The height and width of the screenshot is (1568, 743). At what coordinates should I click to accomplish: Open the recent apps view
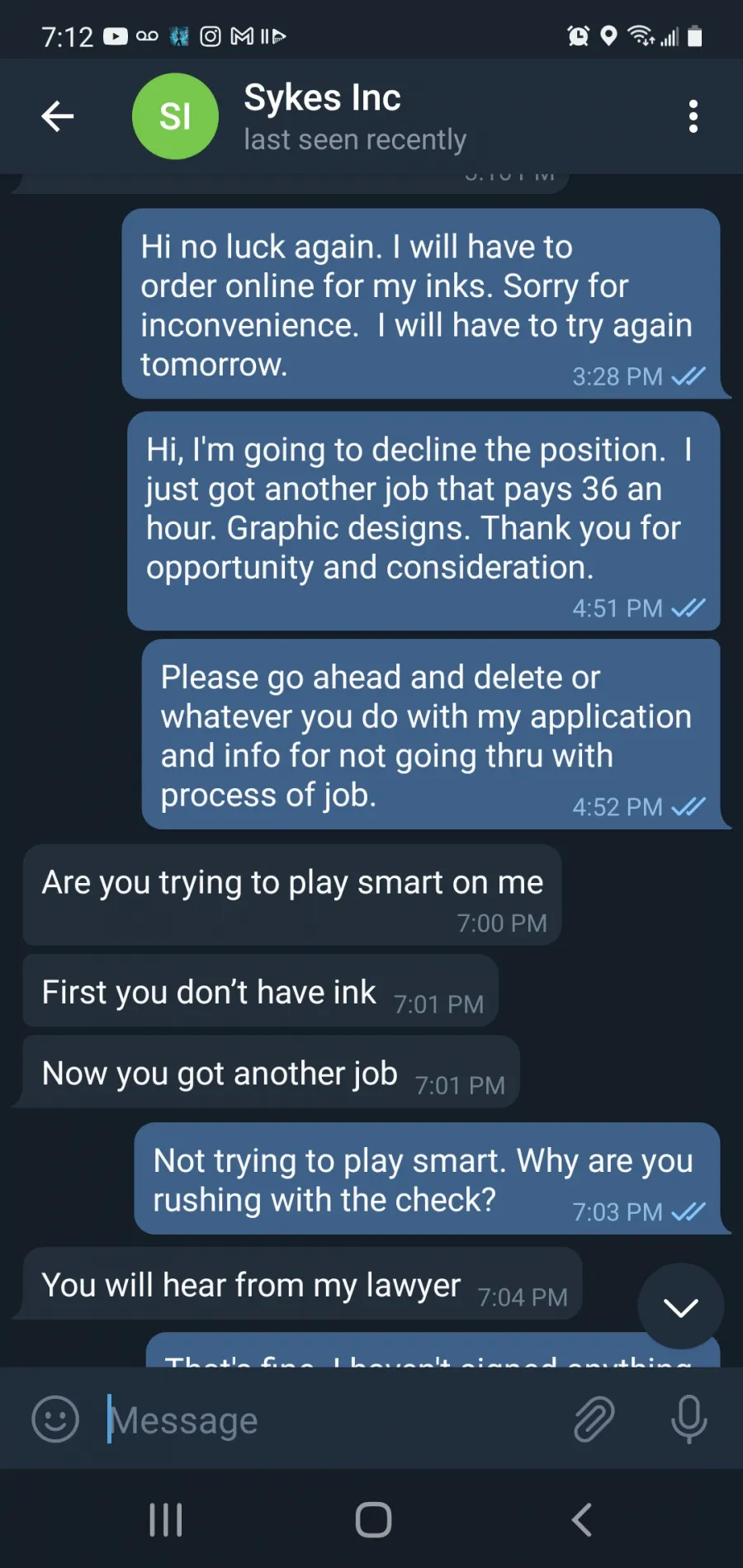pos(166,1519)
